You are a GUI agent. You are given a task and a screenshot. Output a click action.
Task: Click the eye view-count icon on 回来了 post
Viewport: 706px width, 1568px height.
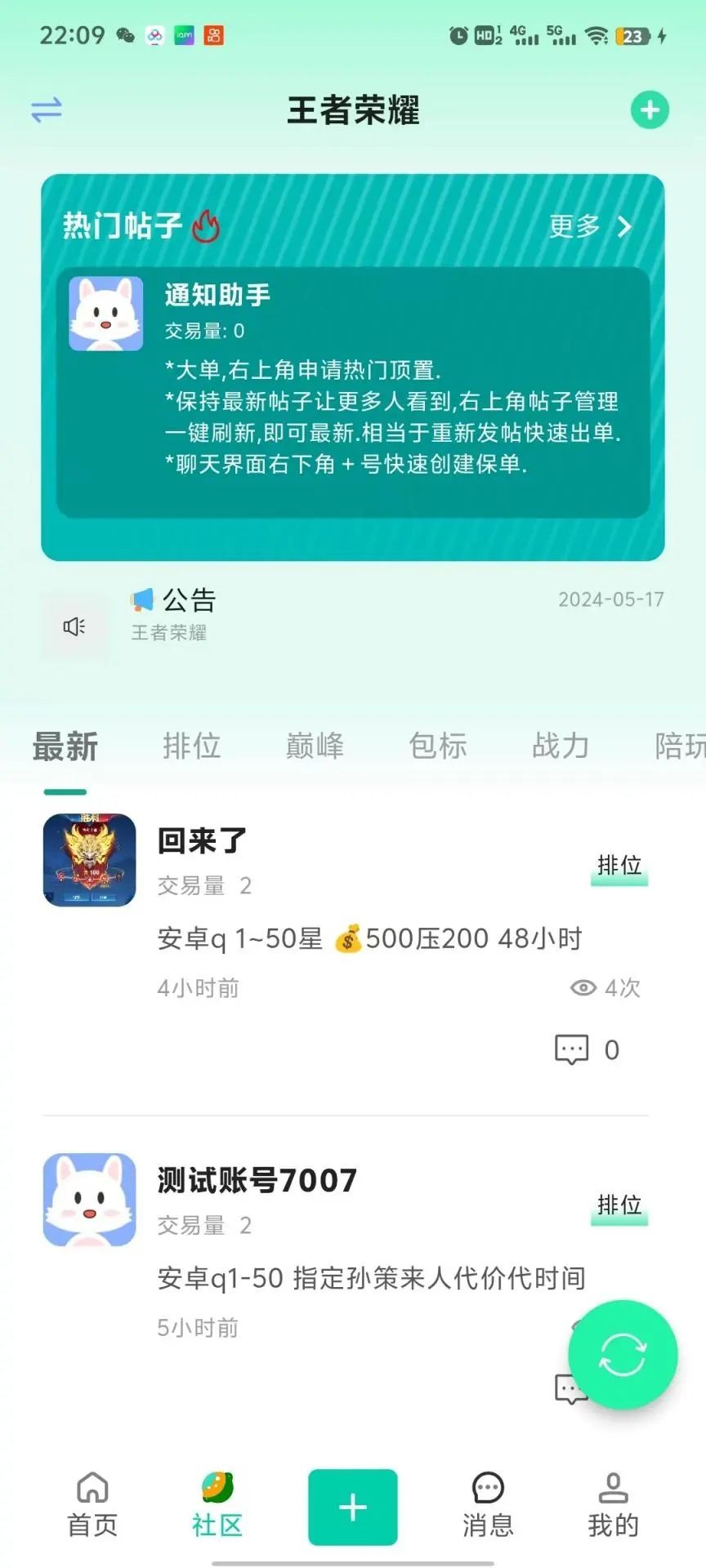(x=582, y=988)
